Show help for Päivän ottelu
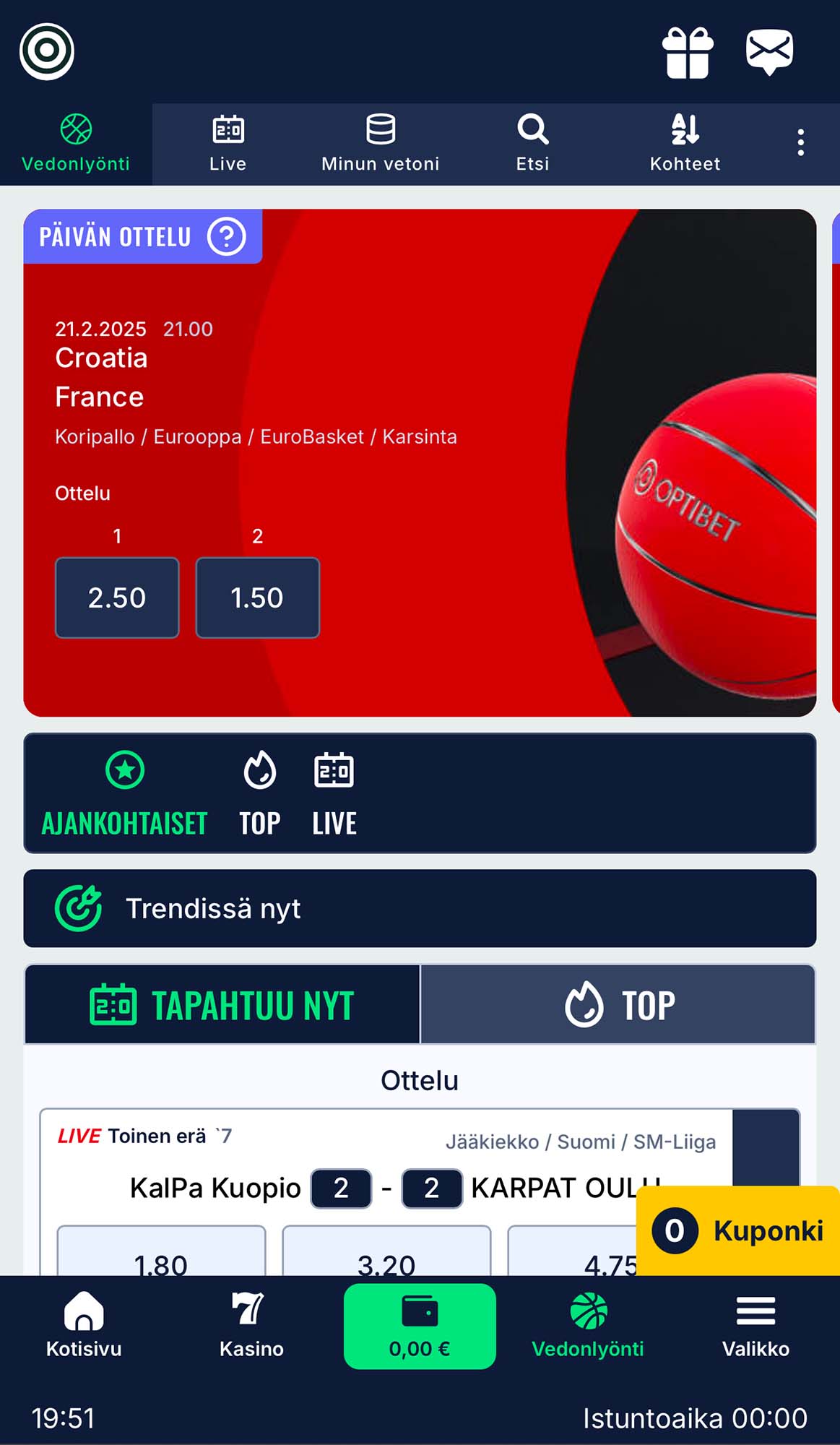This screenshot has width=840, height=1445. coord(227,236)
